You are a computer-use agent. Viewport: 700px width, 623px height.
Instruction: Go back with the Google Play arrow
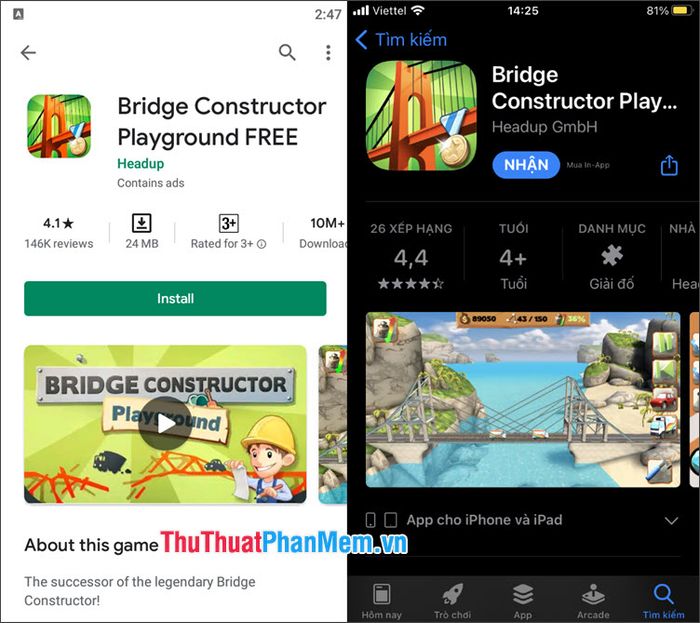[x=28, y=53]
